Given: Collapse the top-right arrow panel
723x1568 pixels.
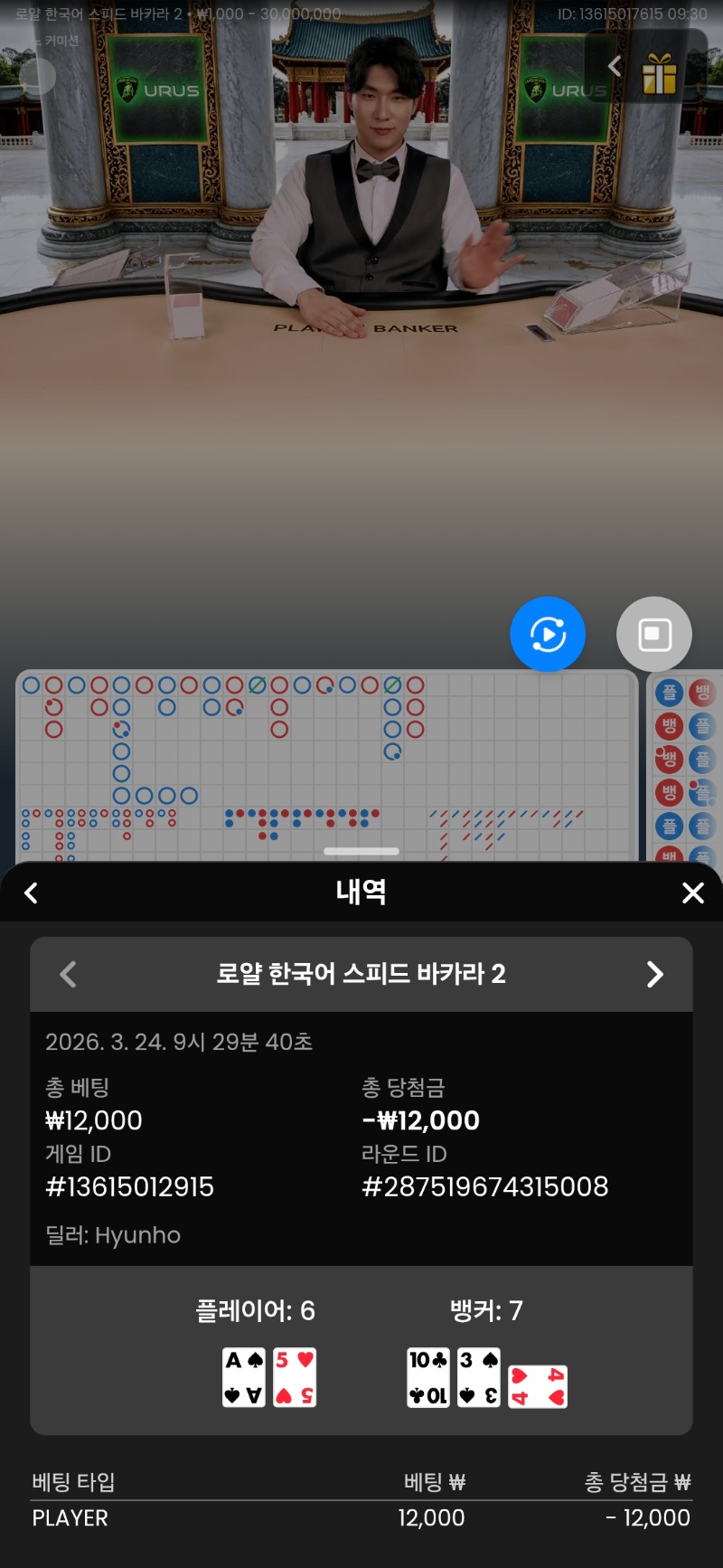Looking at the screenshot, I should [x=615, y=66].
